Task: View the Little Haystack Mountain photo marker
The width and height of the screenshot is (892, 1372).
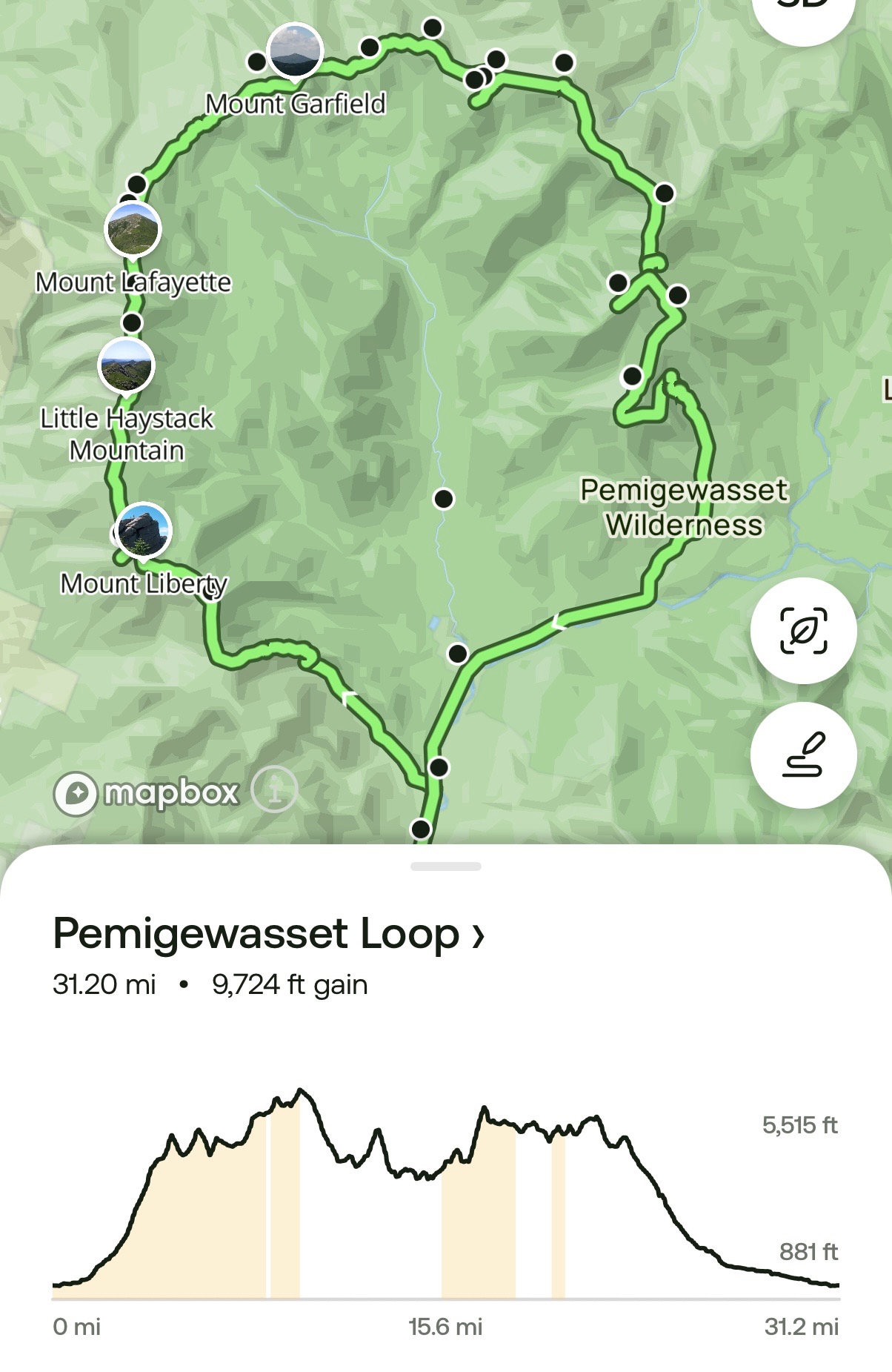Action: coord(126,365)
